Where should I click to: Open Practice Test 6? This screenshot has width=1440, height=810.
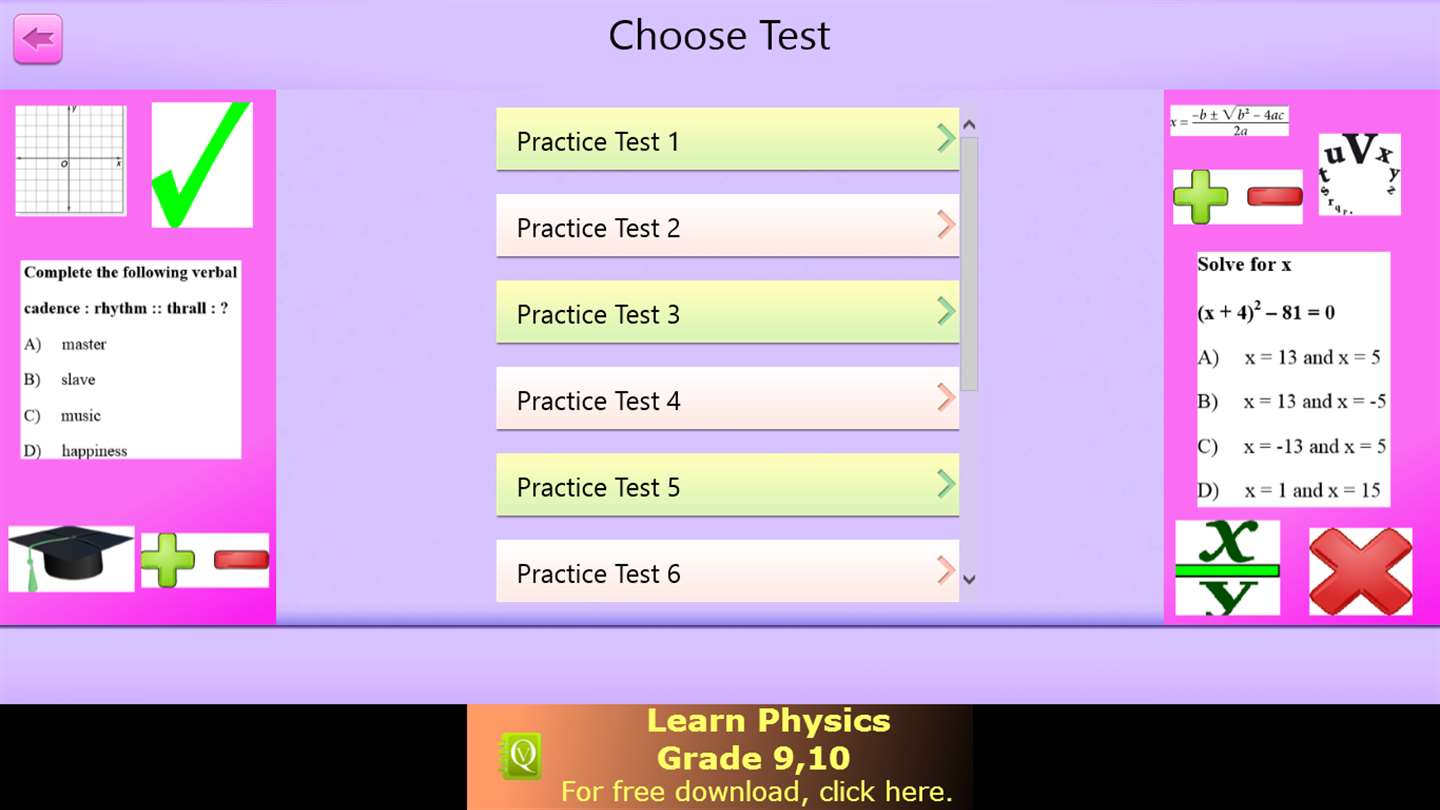point(727,572)
